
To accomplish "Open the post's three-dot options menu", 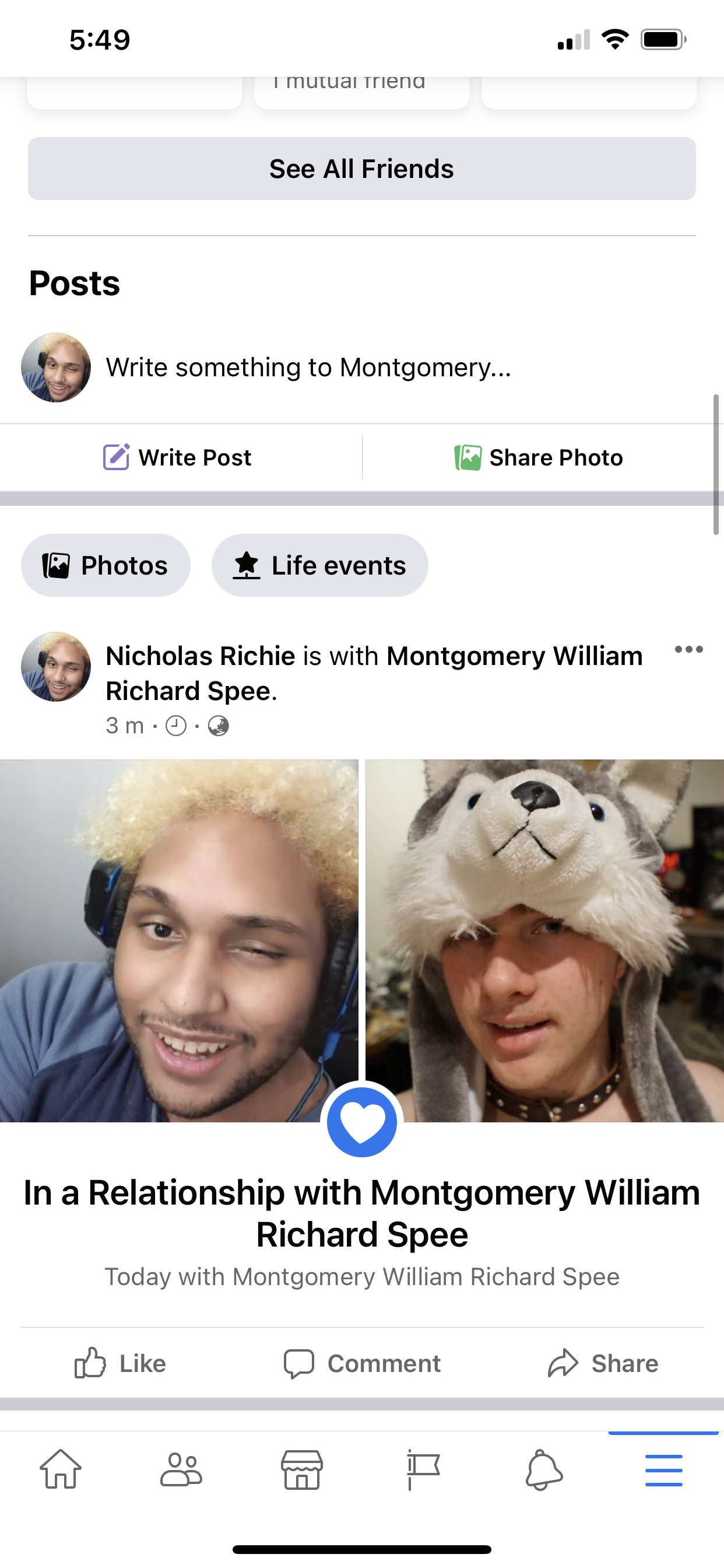I will pos(688,649).
